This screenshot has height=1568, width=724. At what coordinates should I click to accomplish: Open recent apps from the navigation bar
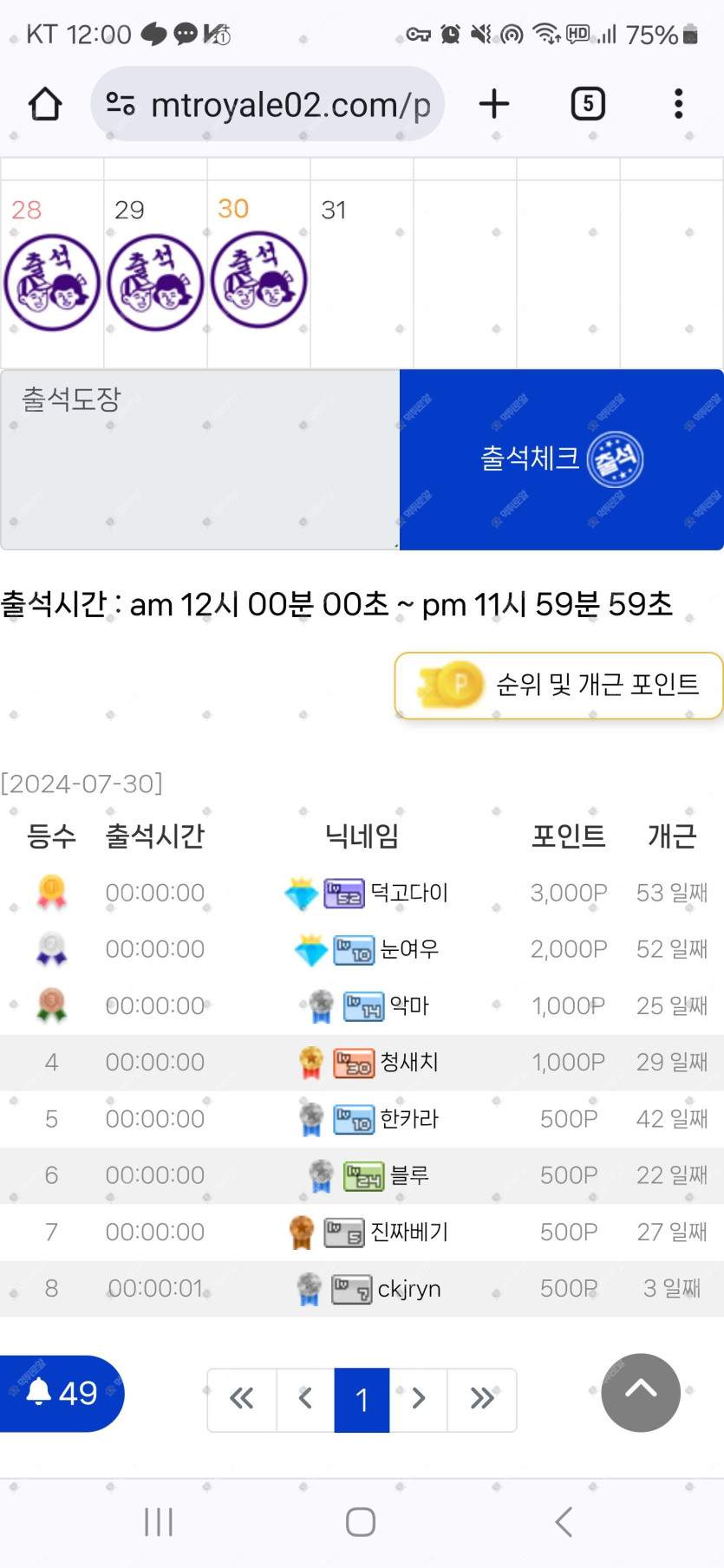click(x=159, y=1521)
